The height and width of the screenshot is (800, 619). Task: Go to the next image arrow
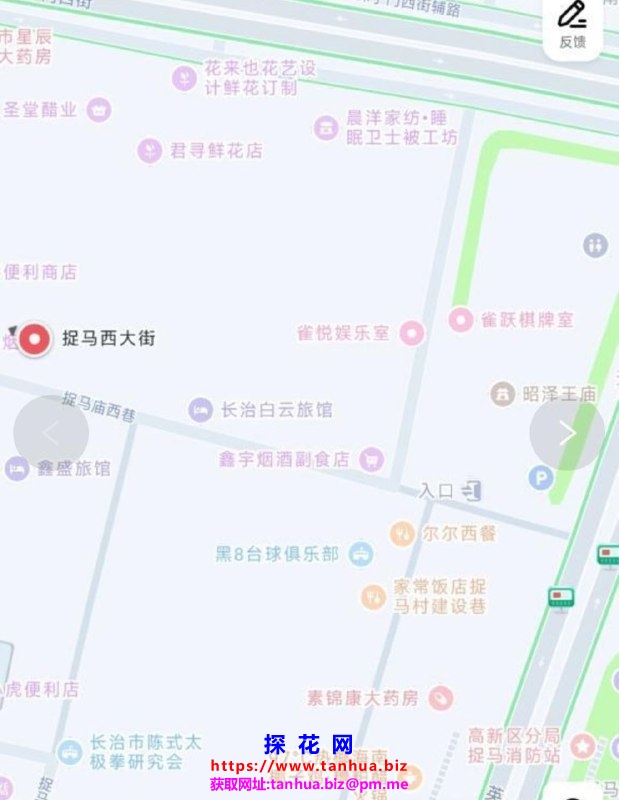pyautogui.click(x=566, y=433)
